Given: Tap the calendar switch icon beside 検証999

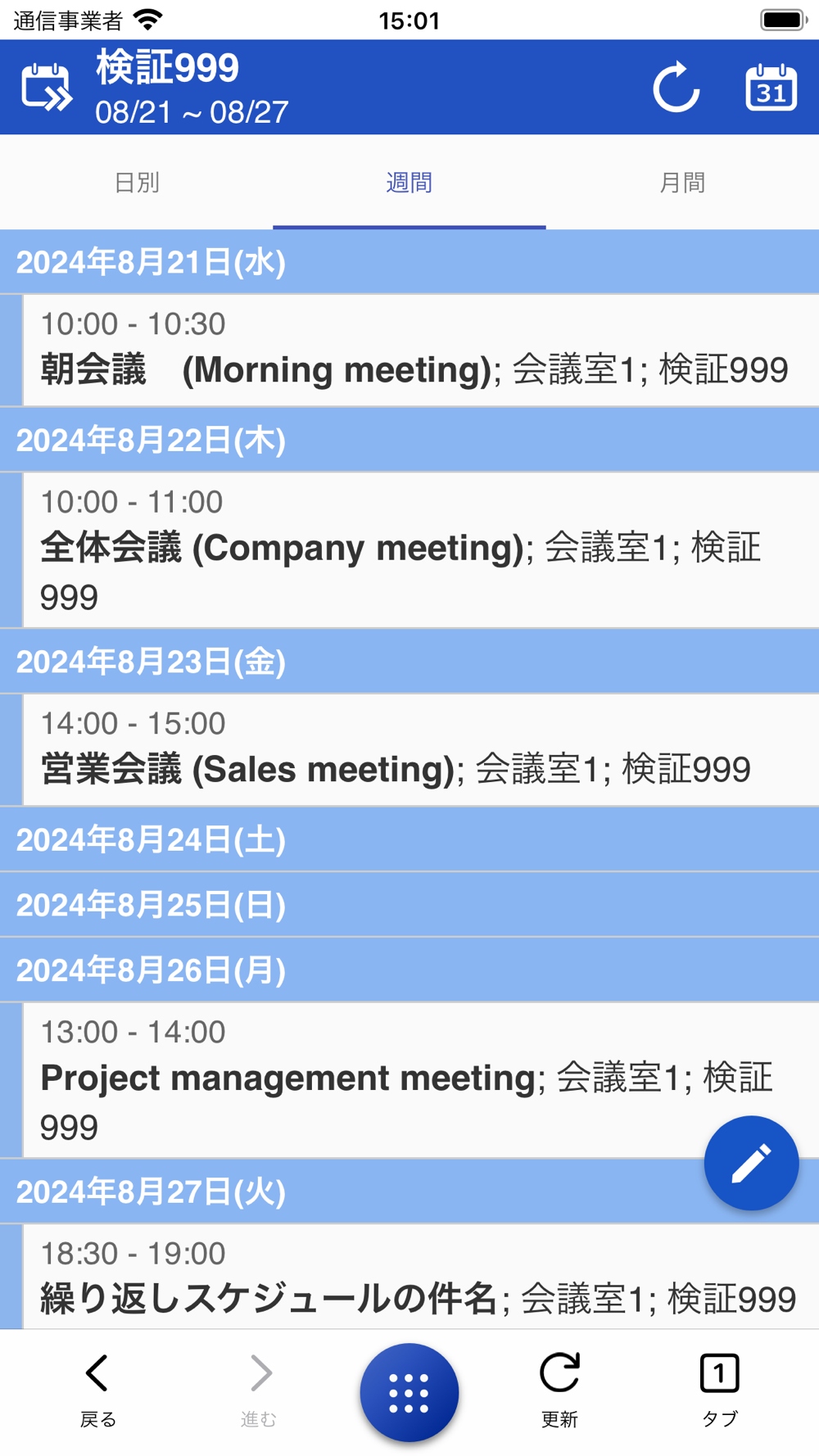Looking at the screenshot, I should coord(47,87).
